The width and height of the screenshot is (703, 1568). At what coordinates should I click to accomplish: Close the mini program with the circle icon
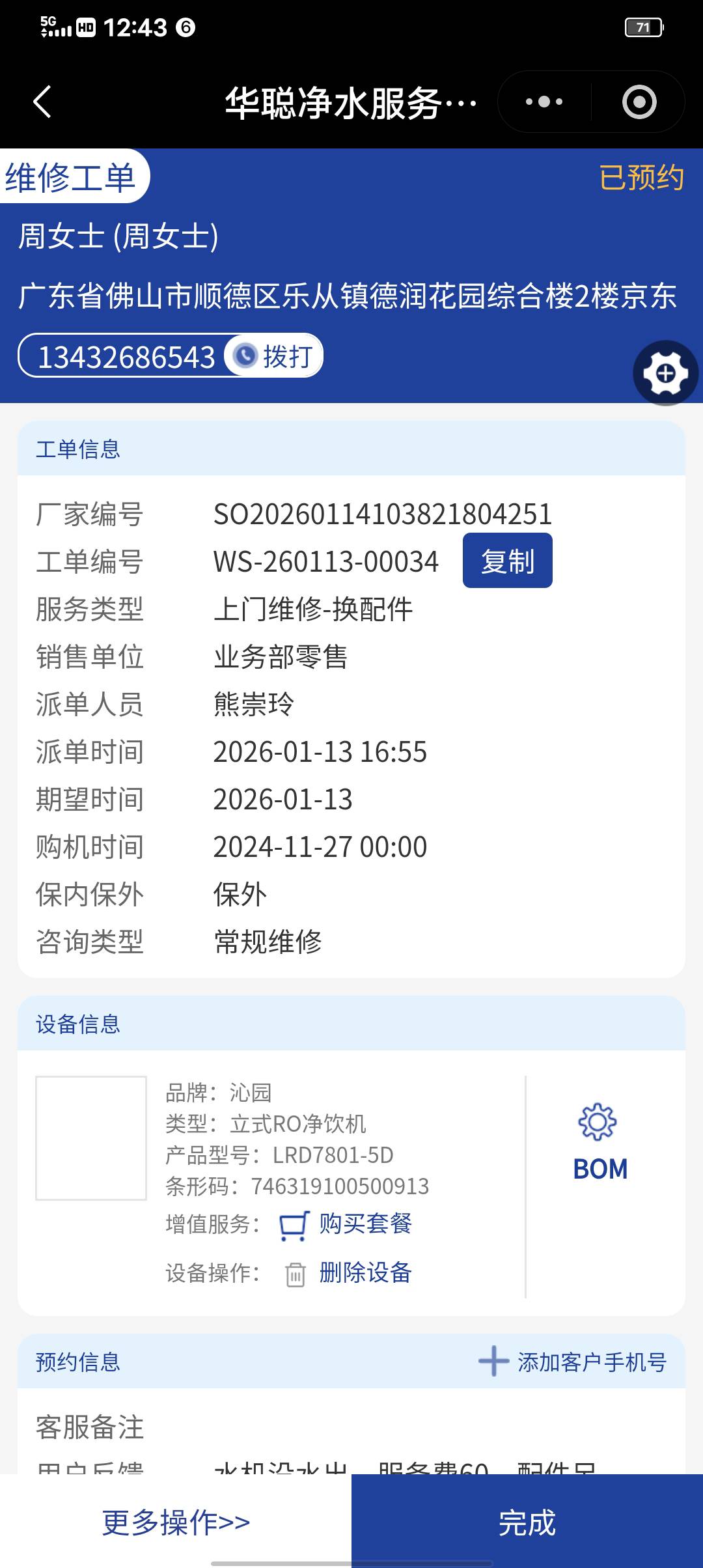pos(639,102)
